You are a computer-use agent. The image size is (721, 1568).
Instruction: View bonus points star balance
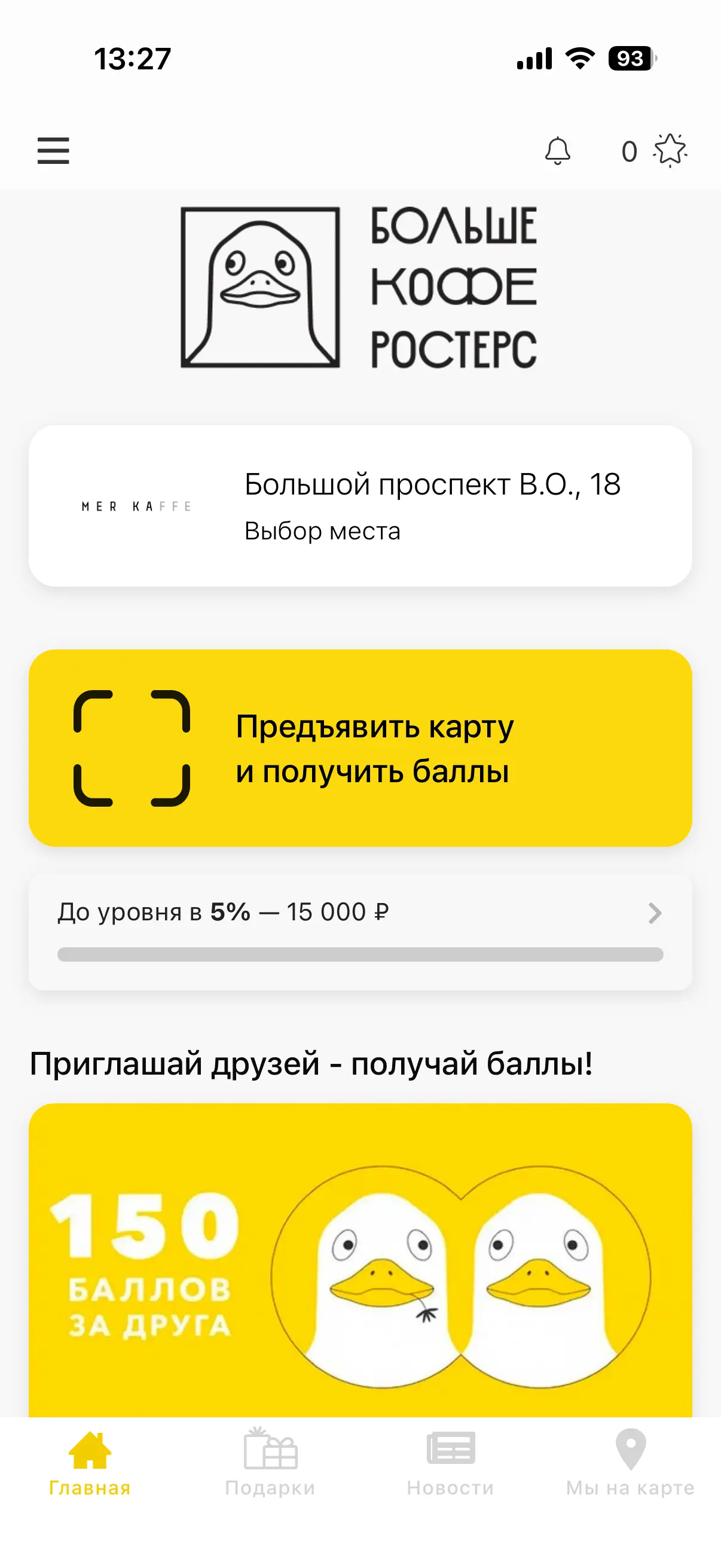(655, 151)
